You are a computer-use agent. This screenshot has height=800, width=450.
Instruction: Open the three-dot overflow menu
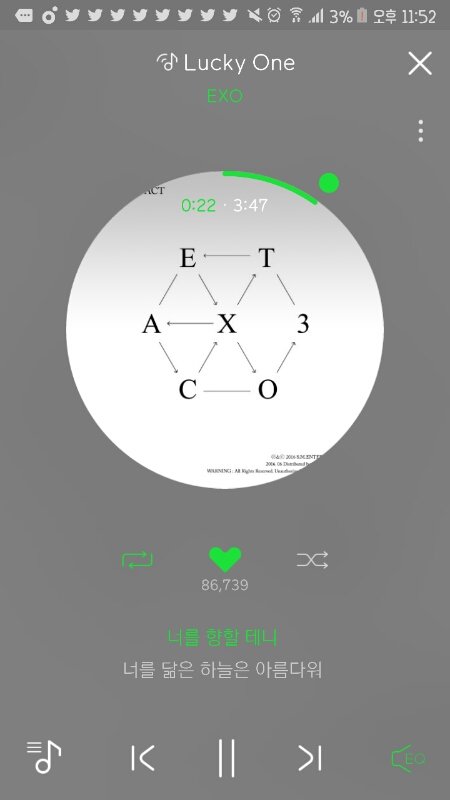coord(420,131)
